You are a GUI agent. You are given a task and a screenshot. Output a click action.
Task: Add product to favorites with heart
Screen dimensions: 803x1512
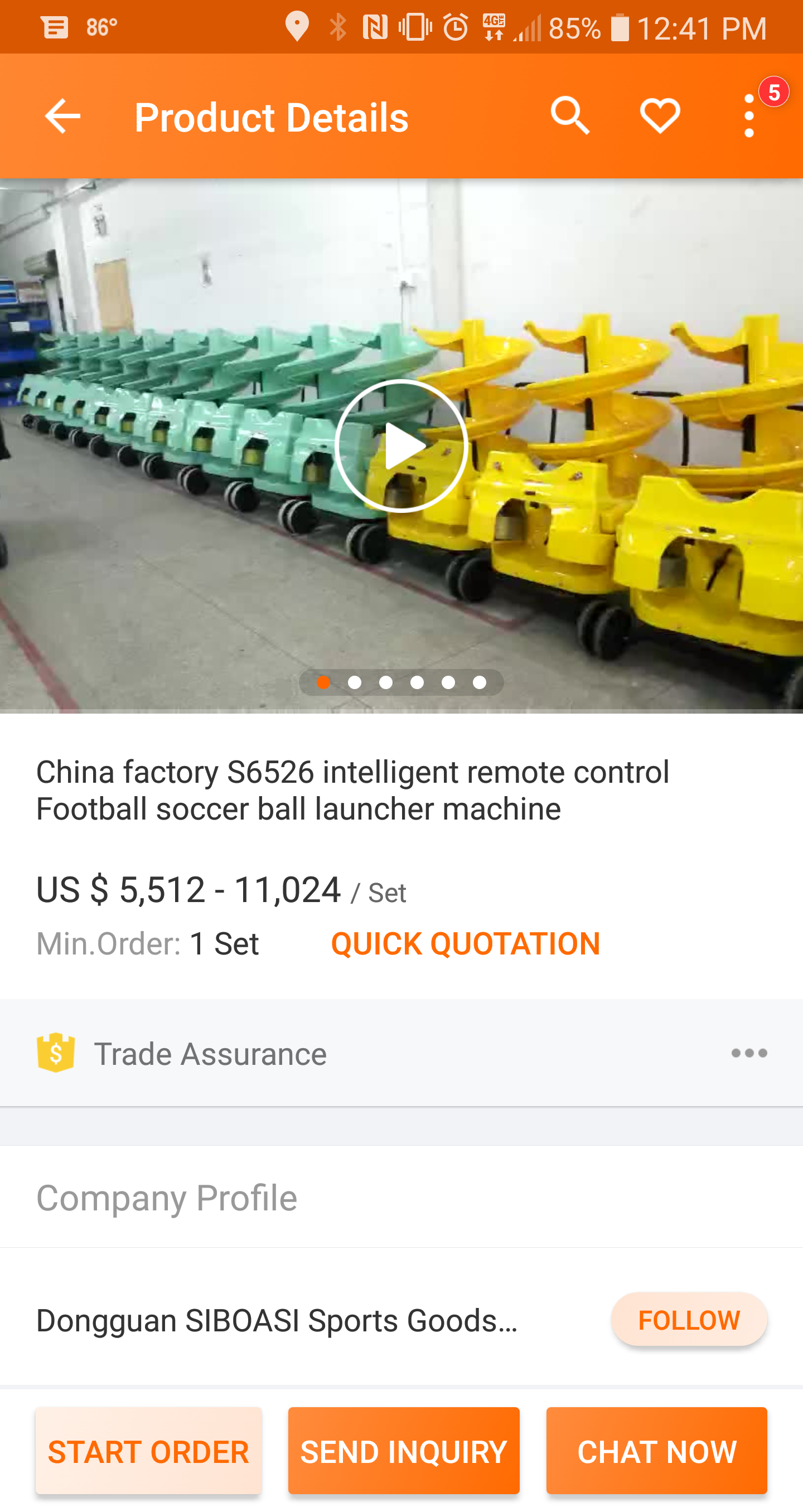click(660, 116)
